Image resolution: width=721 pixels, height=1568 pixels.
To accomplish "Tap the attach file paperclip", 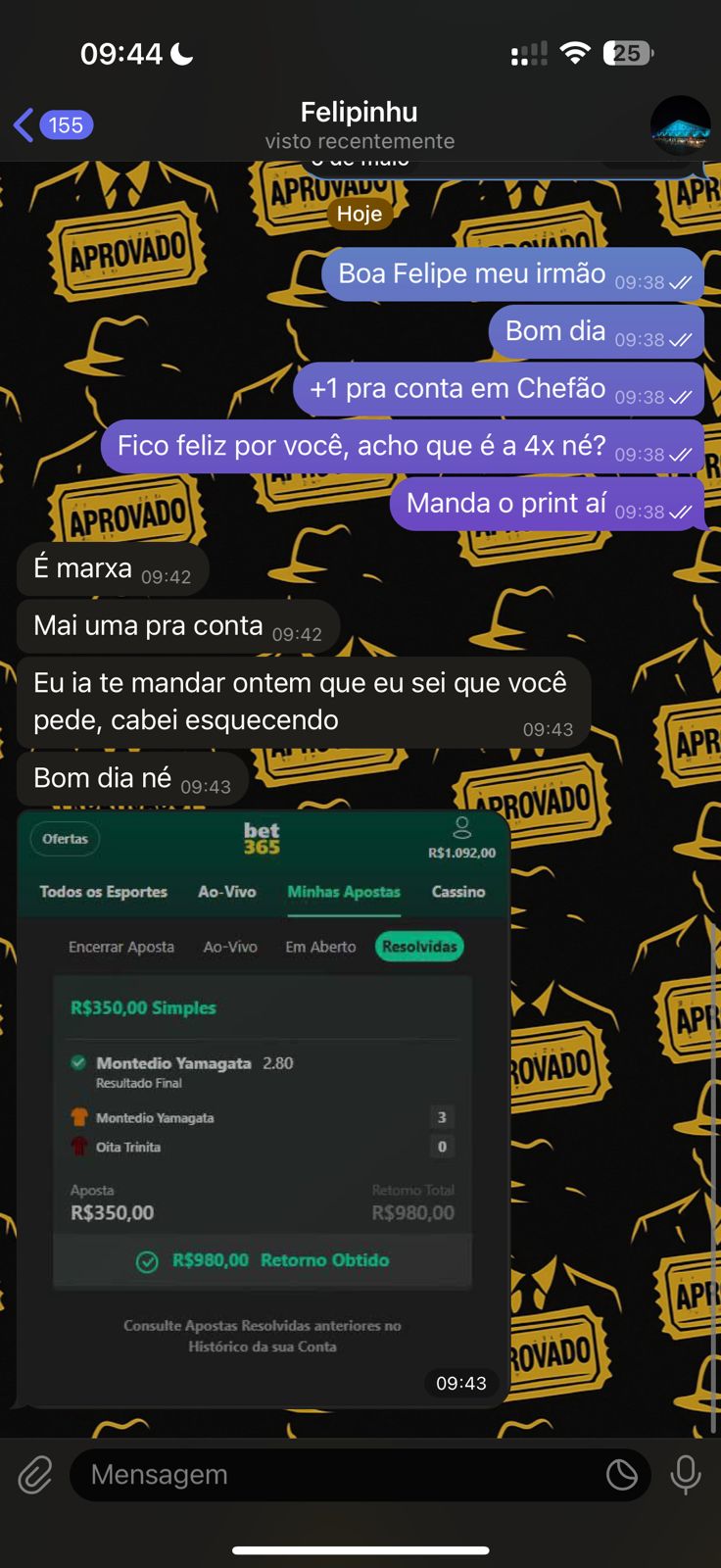I will pos(35,1474).
